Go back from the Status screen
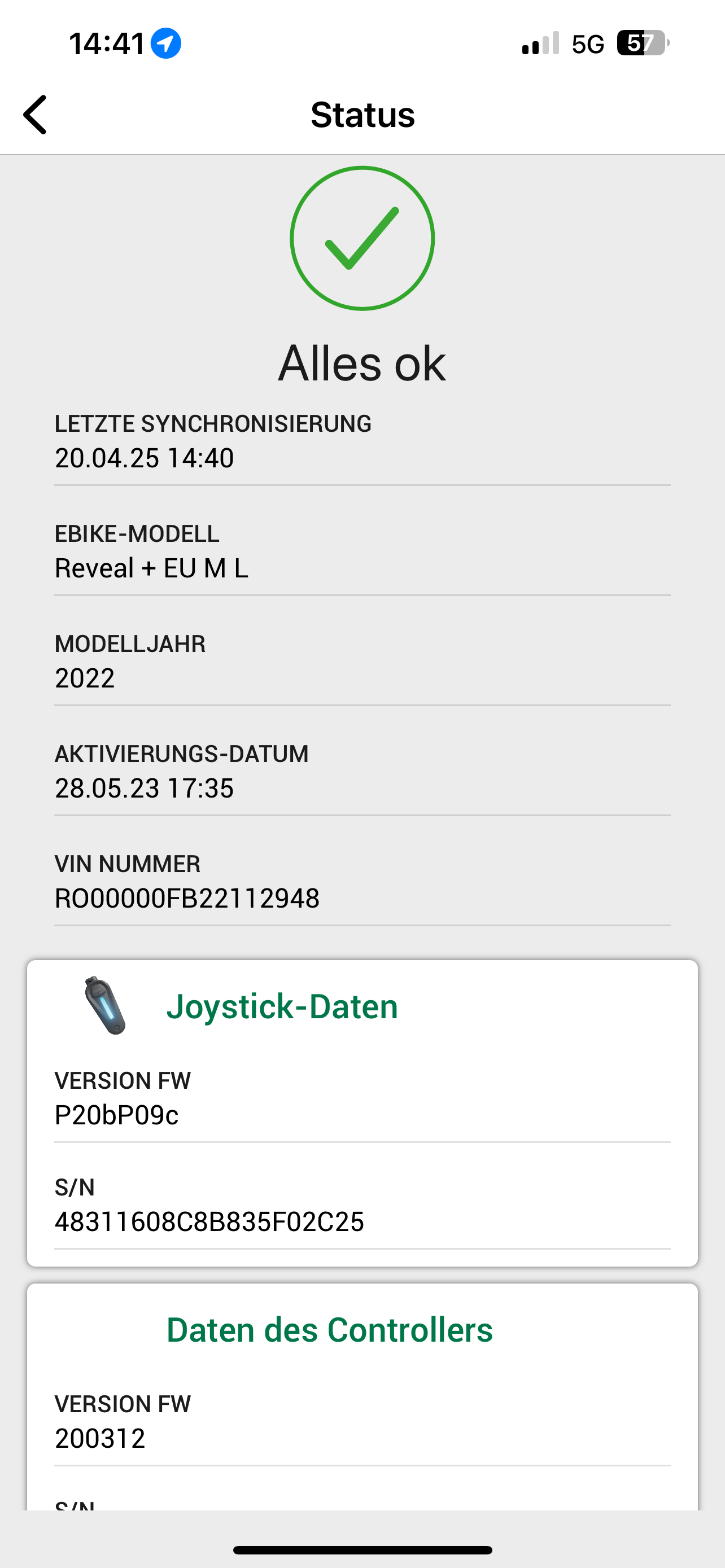This screenshot has height=1568, width=725. click(x=36, y=115)
